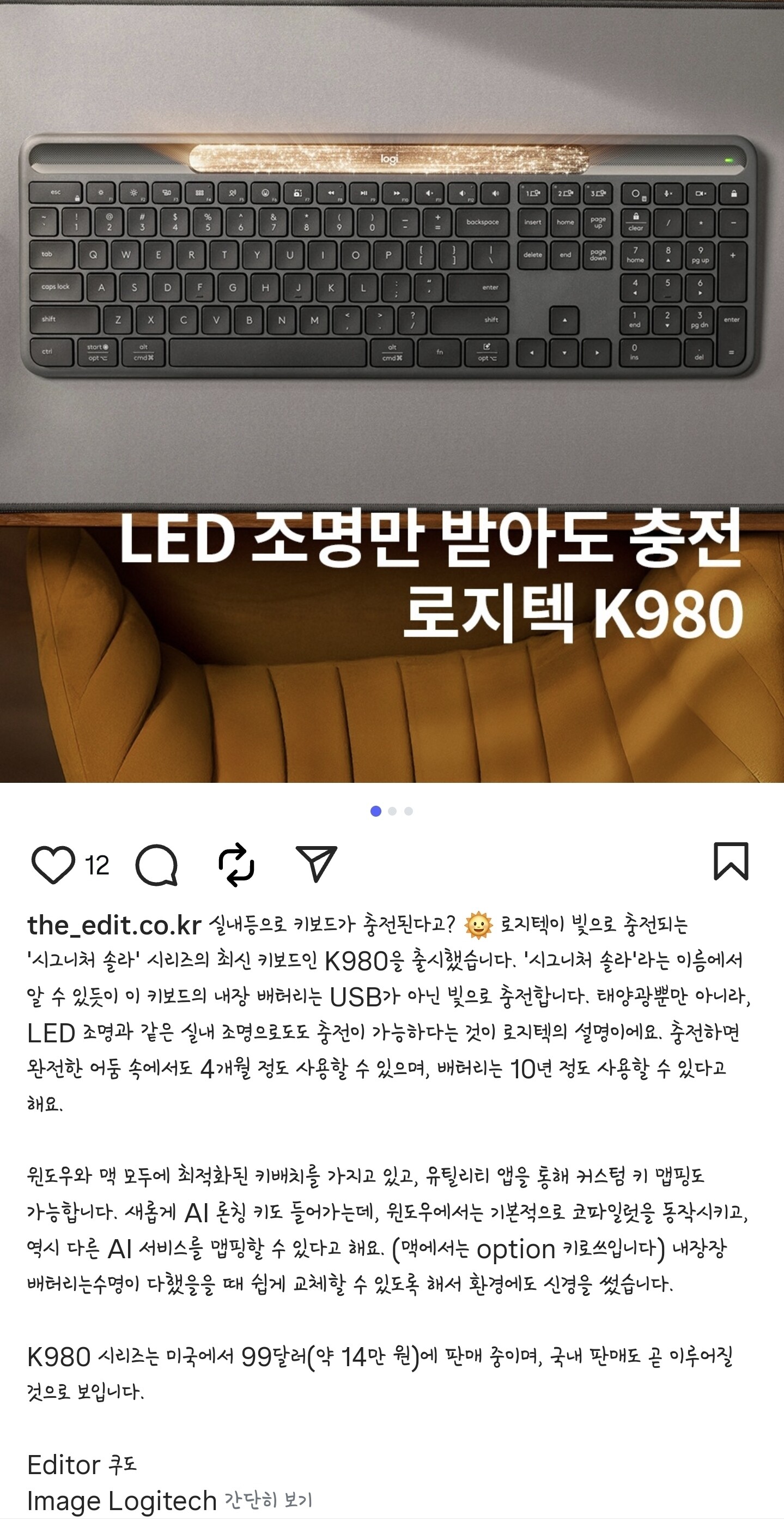Repost this K980 keyboard post

pos(236,865)
